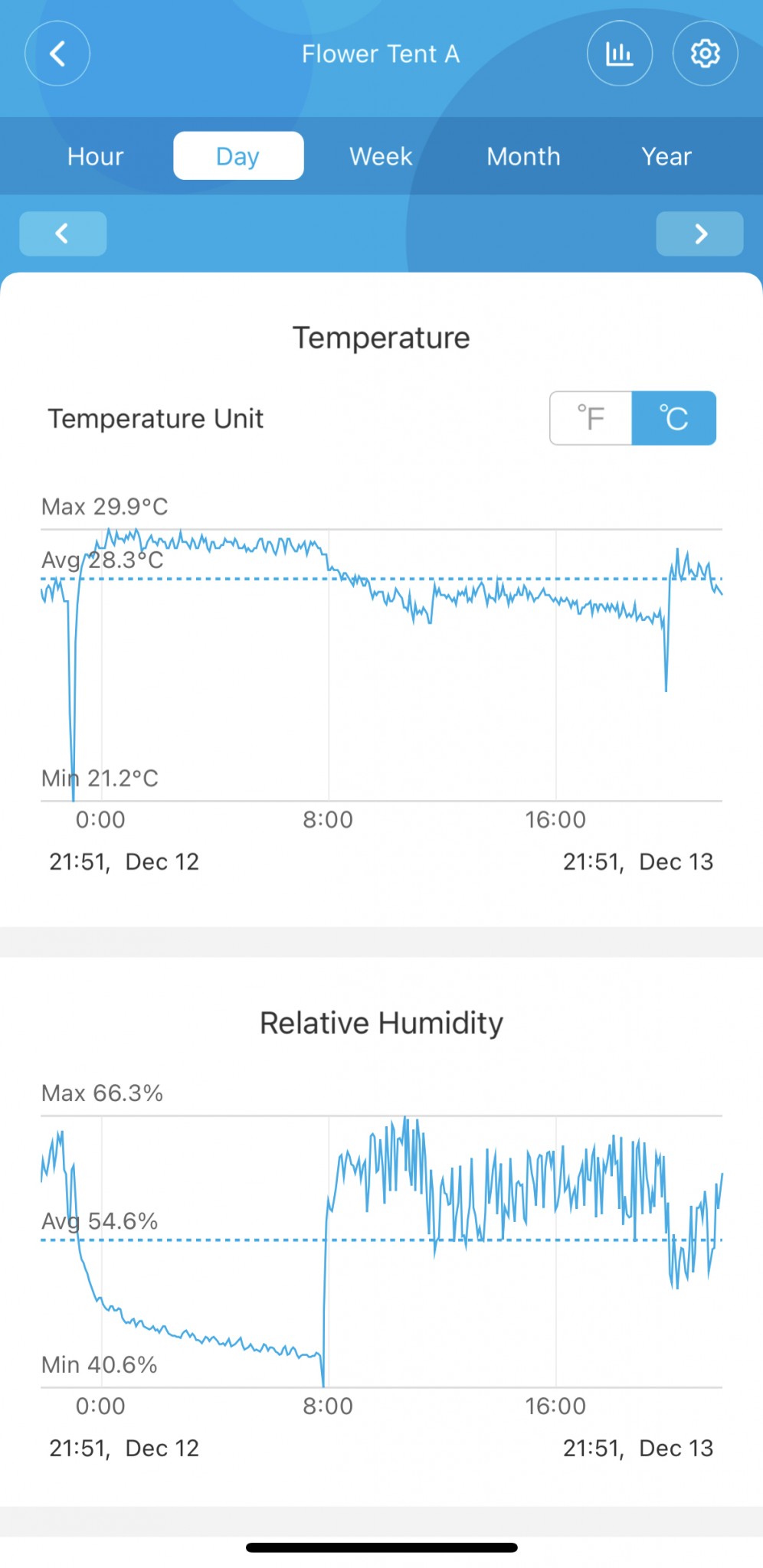This screenshot has width=763, height=1568.
Task: Go back from Flower Tent A
Action: (x=57, y=54)
